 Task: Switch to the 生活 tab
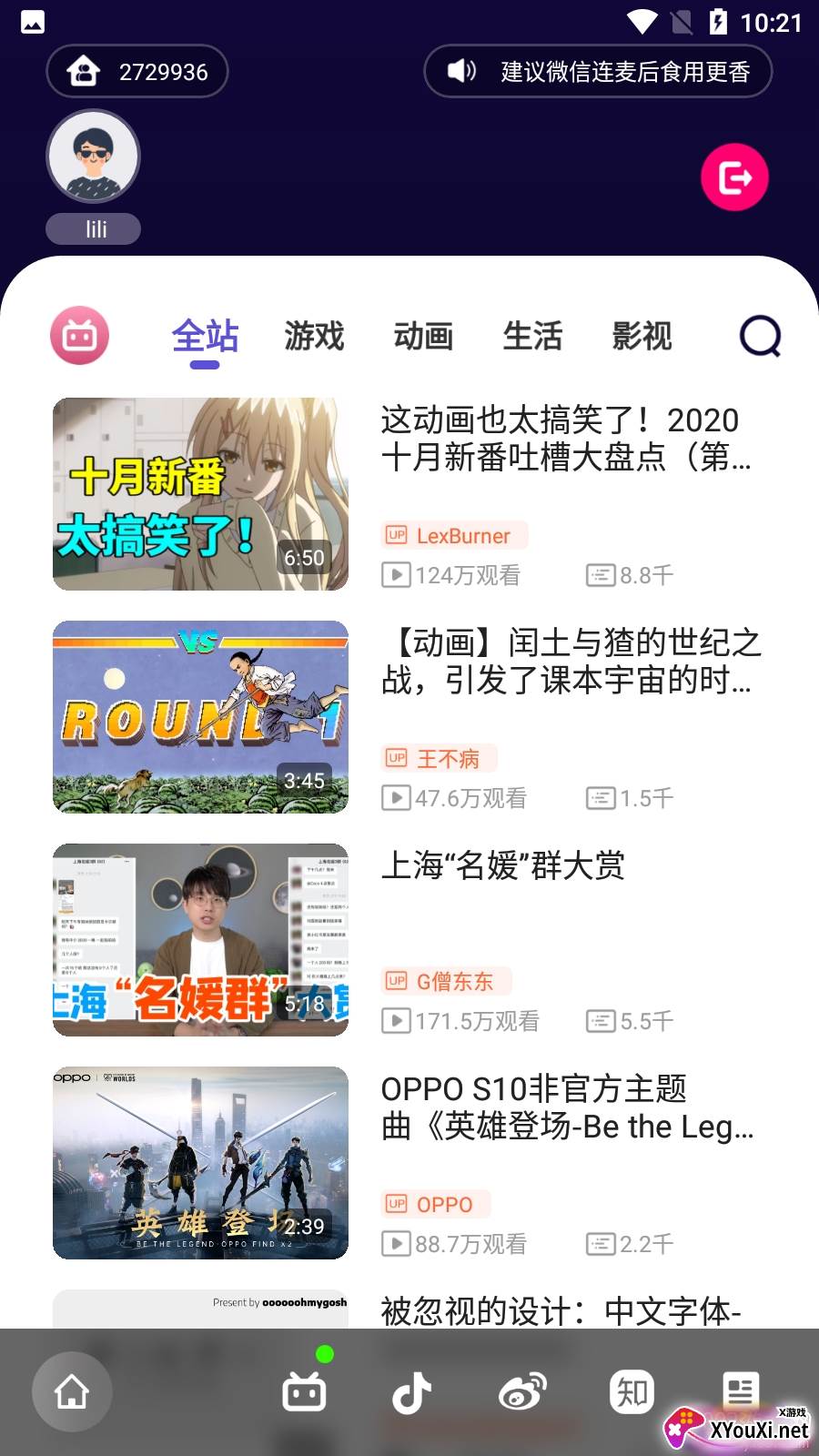coord(532,337)
